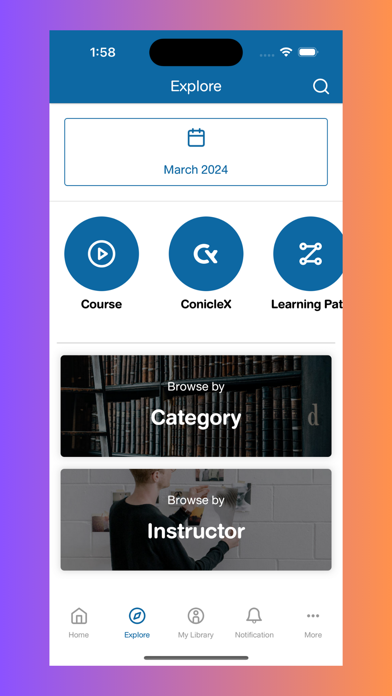Tap the Explore tab
This screenshot has height=696, width=392.
pyautogui.click(x=137, y=623)
